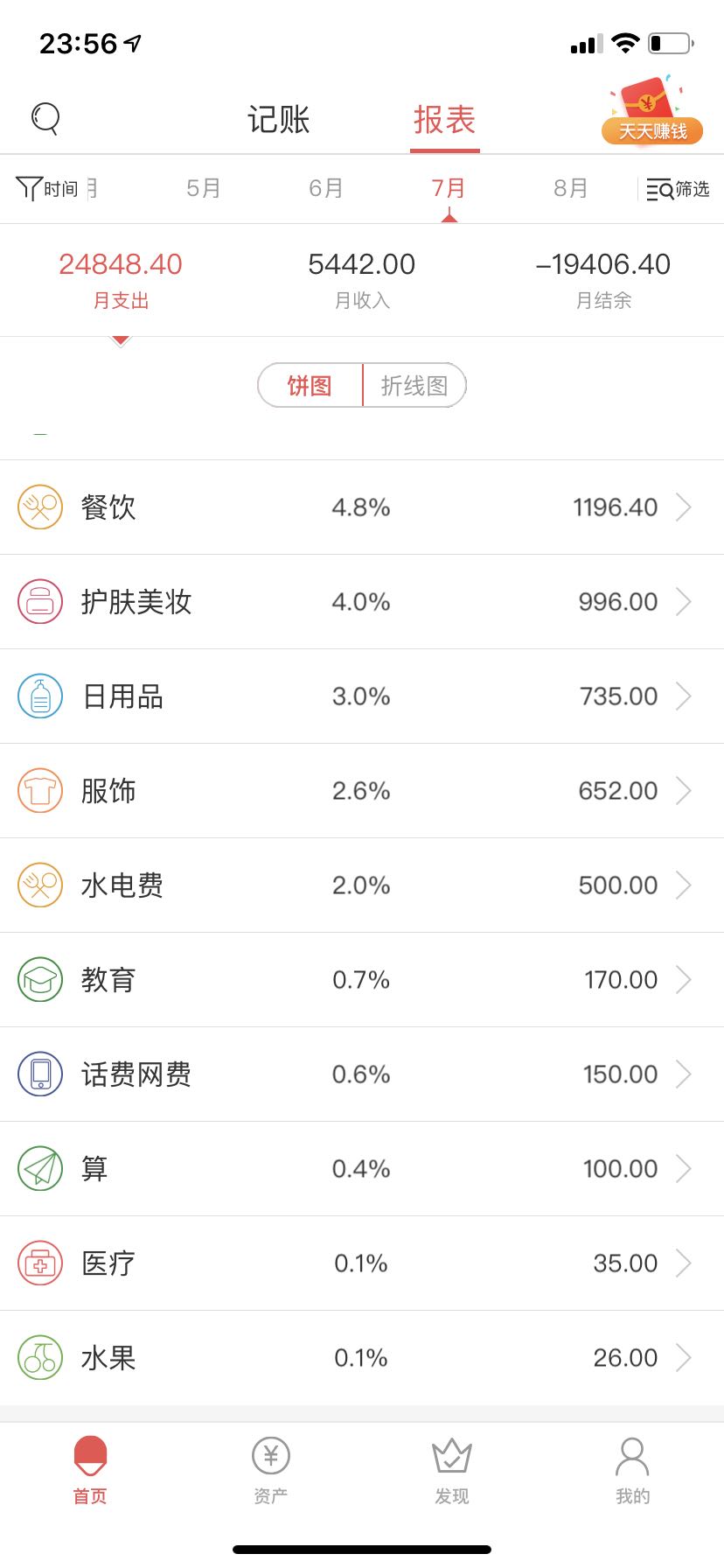View 话费网费 spending details
The height and width of the screenshot is (1568, 724).
point(362,1074)
